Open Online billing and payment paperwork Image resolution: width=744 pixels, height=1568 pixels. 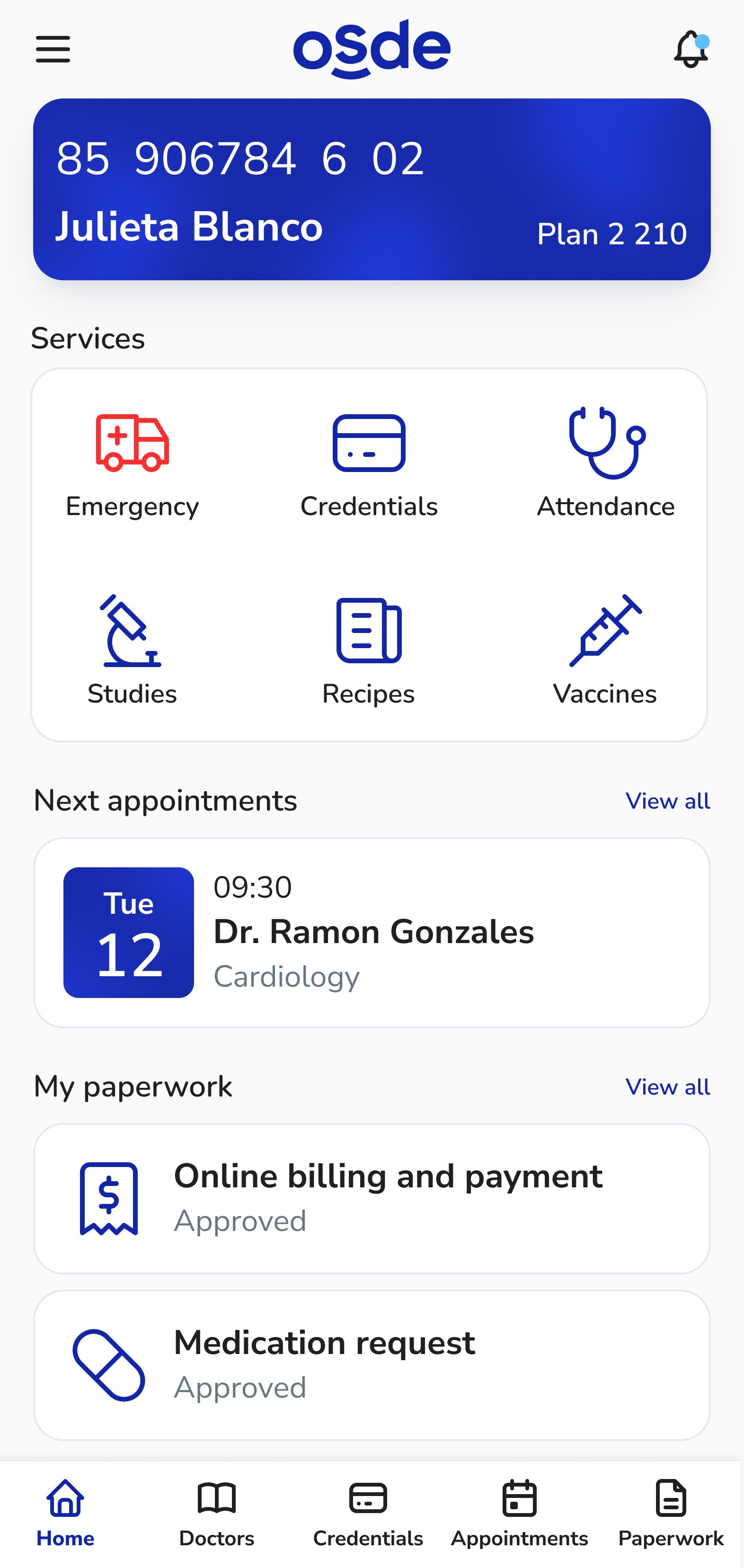click(x=372, y=1198)
